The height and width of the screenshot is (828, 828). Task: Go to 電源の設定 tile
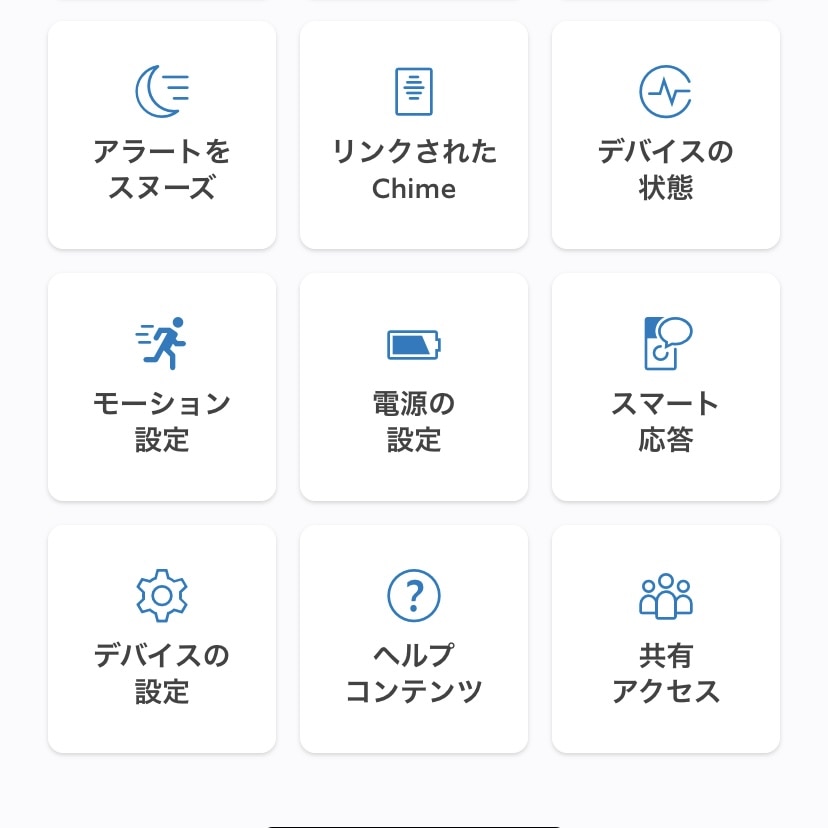coord(414,387)
